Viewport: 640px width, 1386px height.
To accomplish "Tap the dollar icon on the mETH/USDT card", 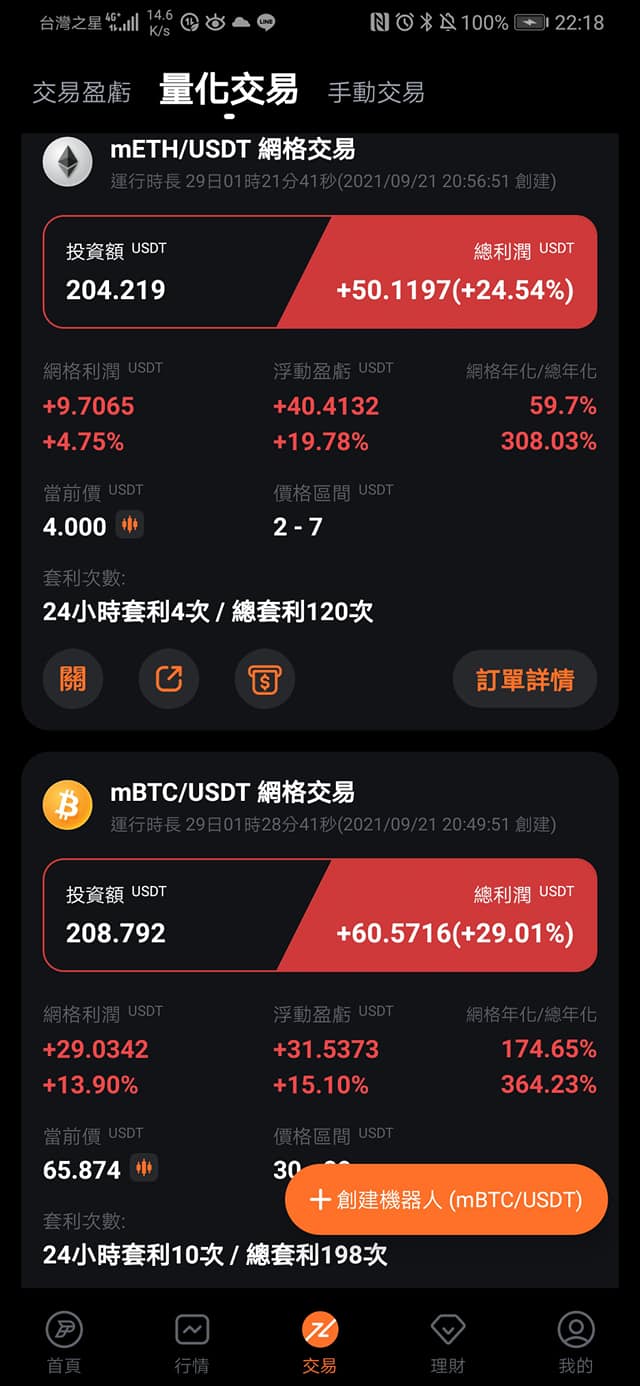I will [265, 680].
